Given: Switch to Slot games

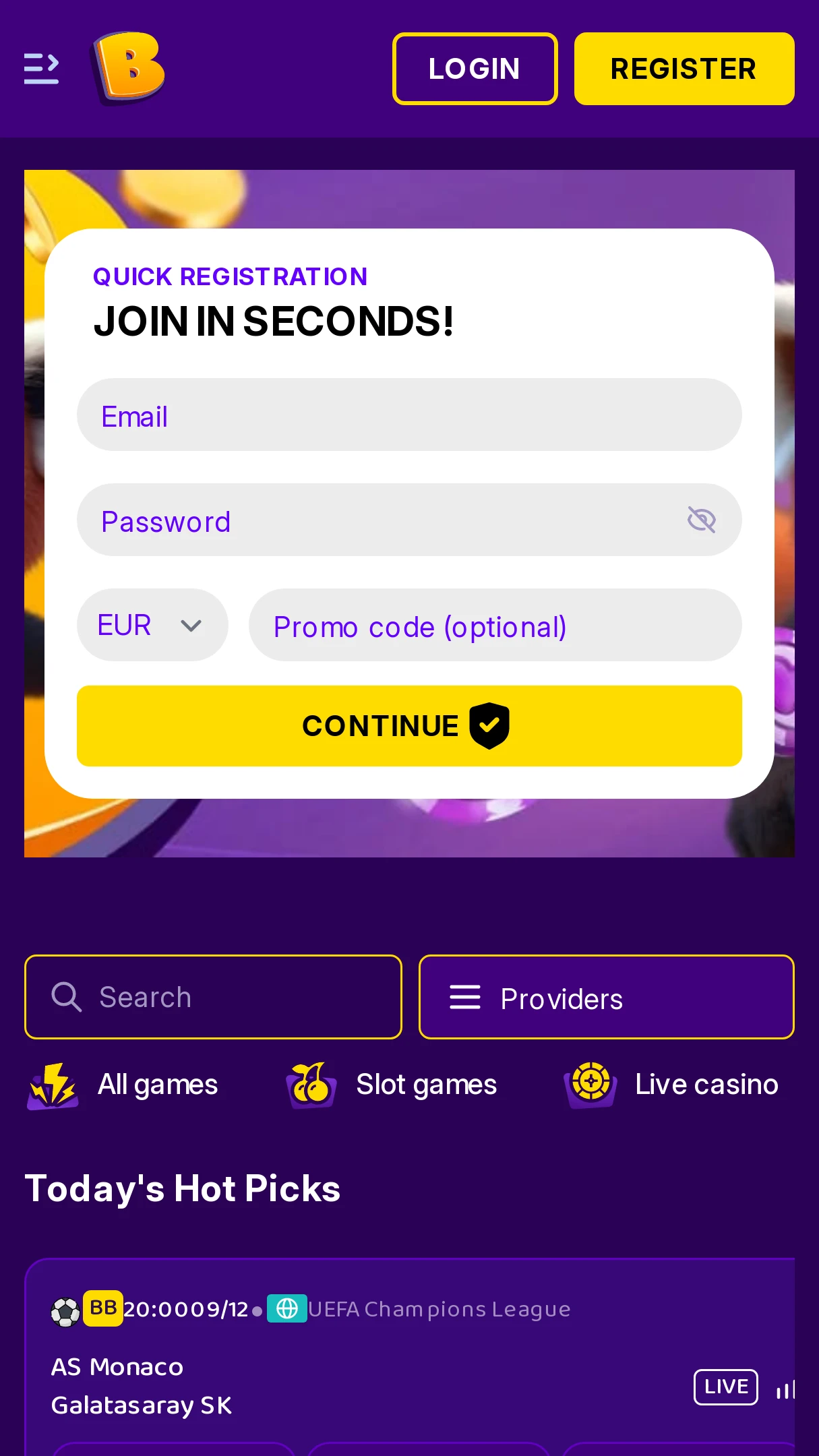Looking at the screenshot, I should 392,1085.
